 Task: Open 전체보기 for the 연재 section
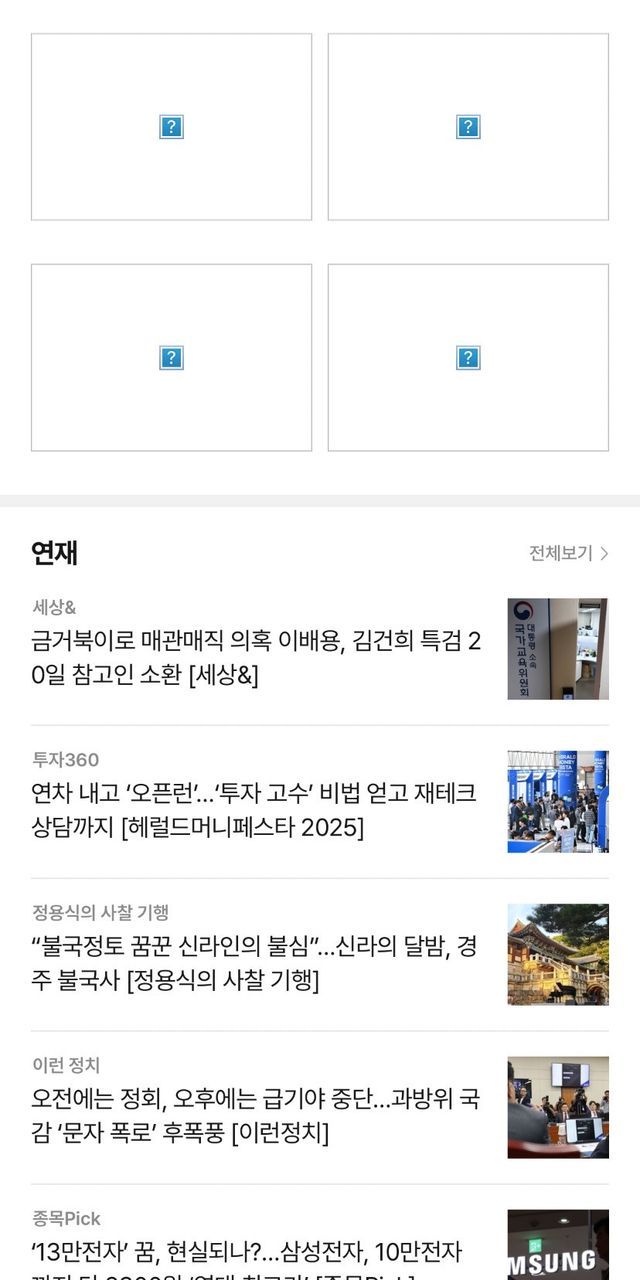568,553
